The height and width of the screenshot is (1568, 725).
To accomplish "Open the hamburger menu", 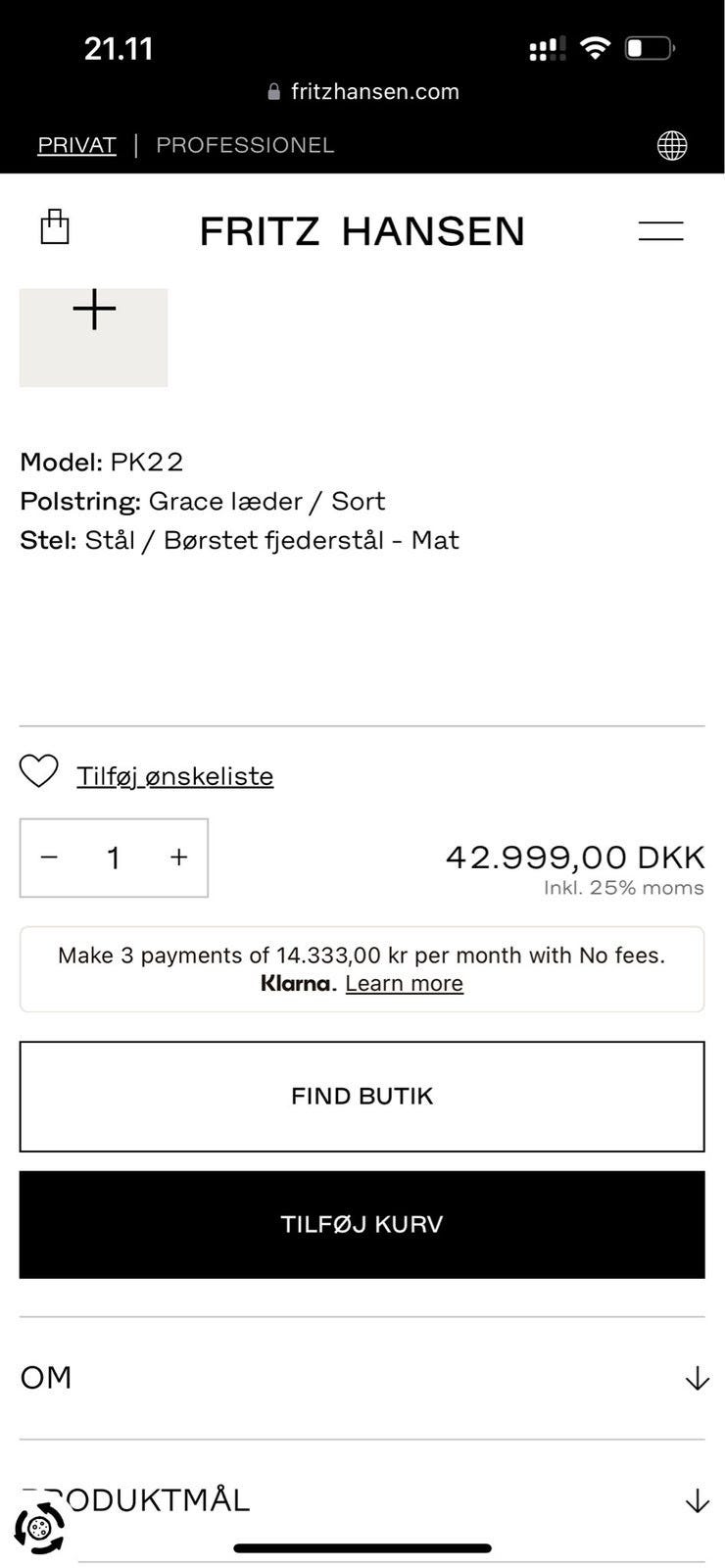I will tap(661, 230).
